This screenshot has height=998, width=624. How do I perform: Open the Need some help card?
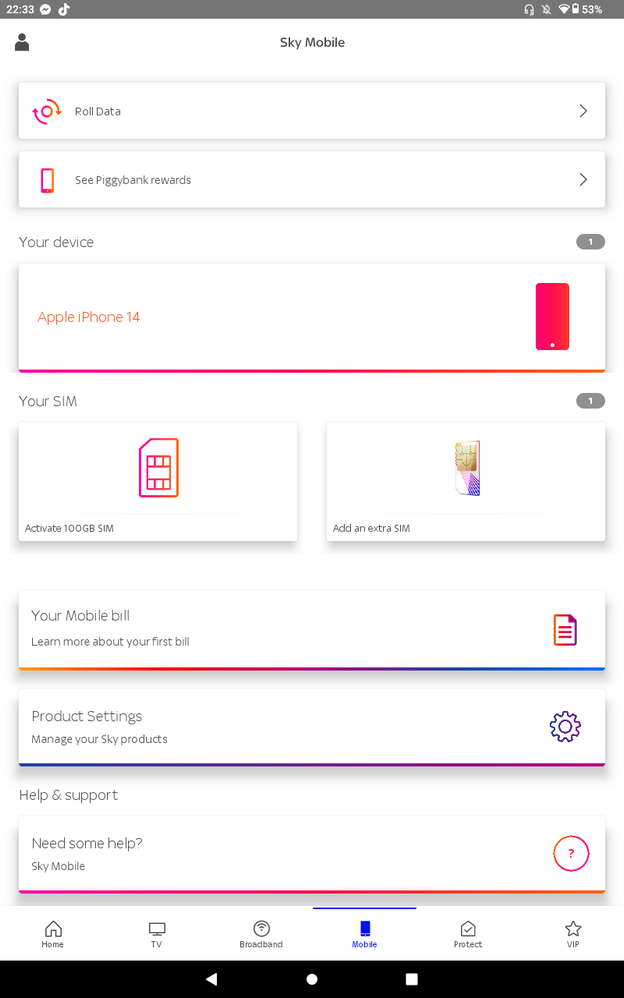pyautogui.click(x=311, y=854)
